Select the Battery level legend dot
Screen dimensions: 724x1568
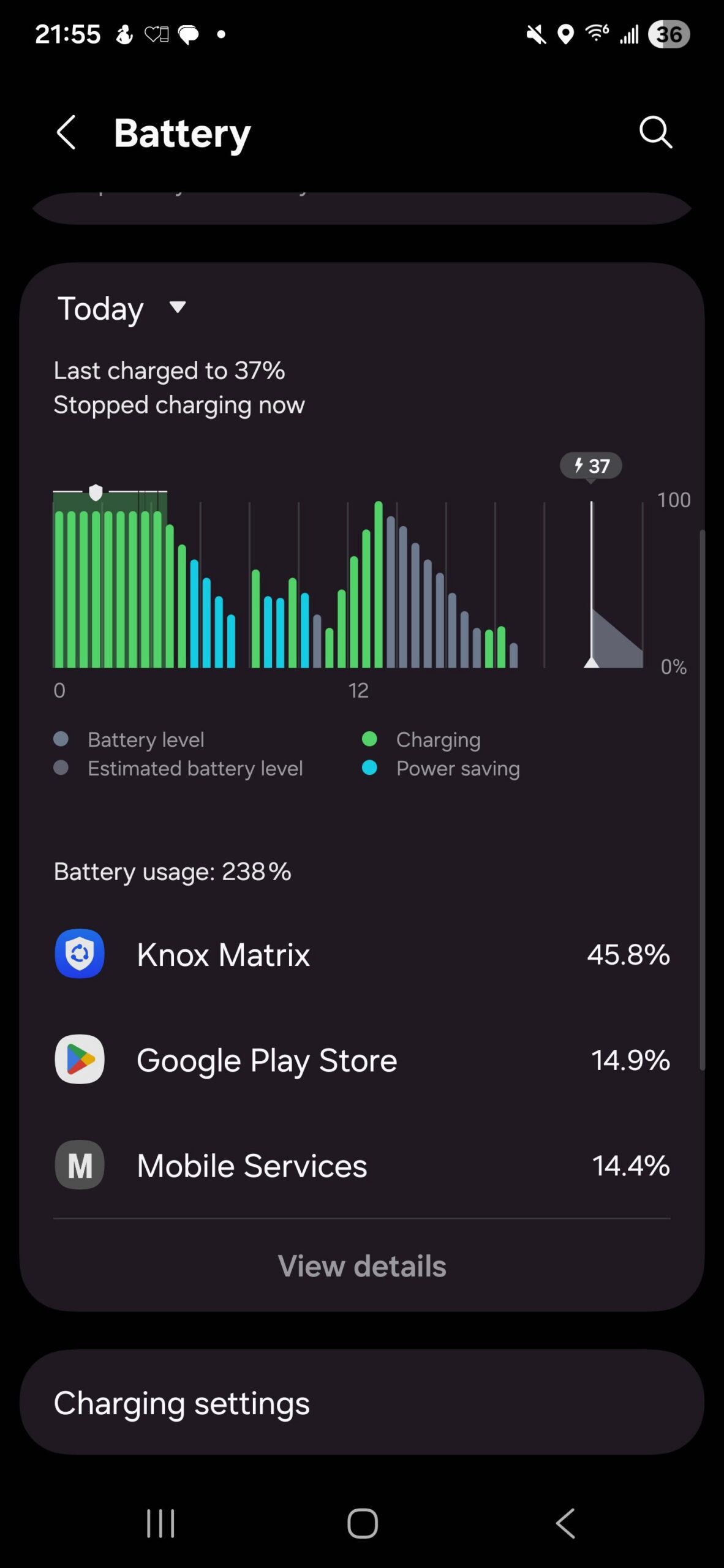click(61, 739)
